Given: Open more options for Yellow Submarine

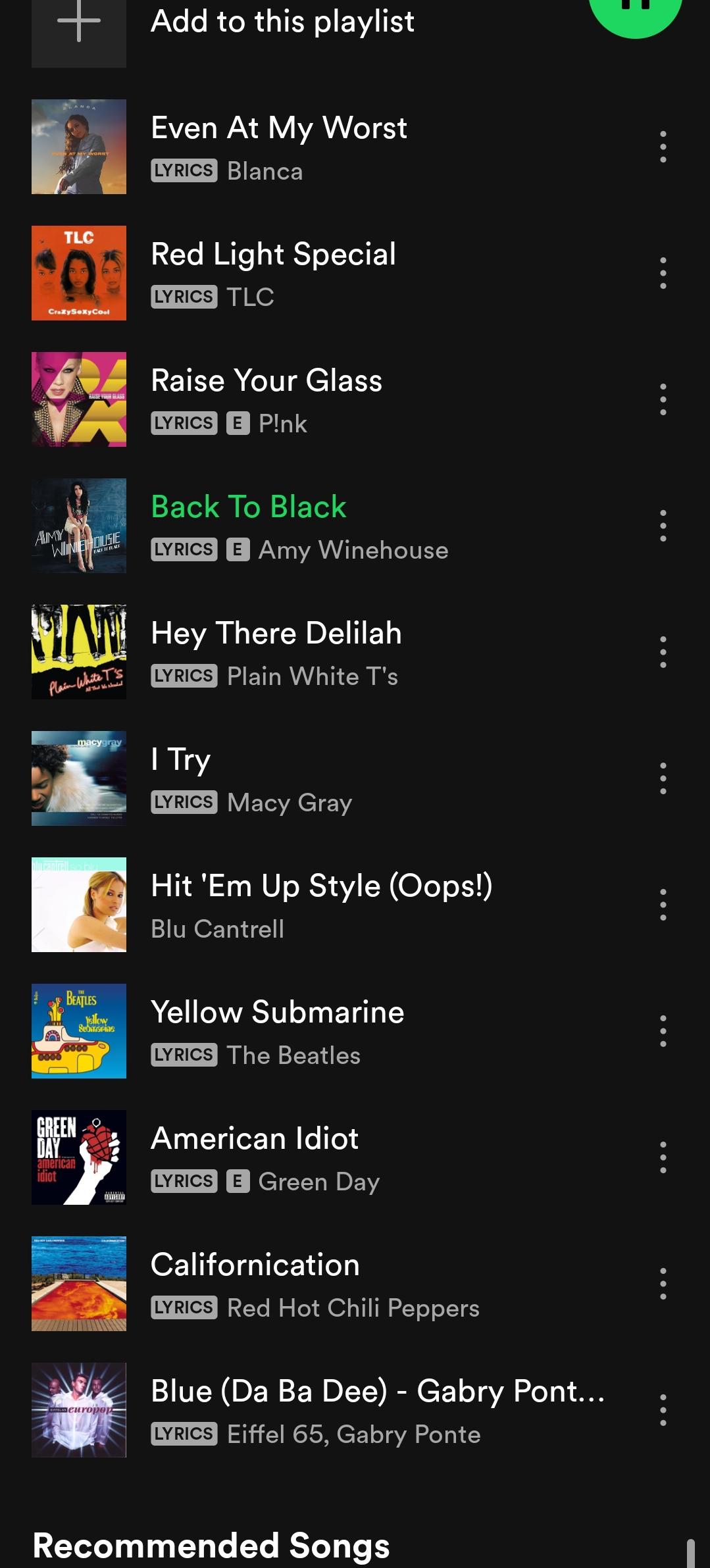Looking at the screenshot, I should [x=663, y=1031].
